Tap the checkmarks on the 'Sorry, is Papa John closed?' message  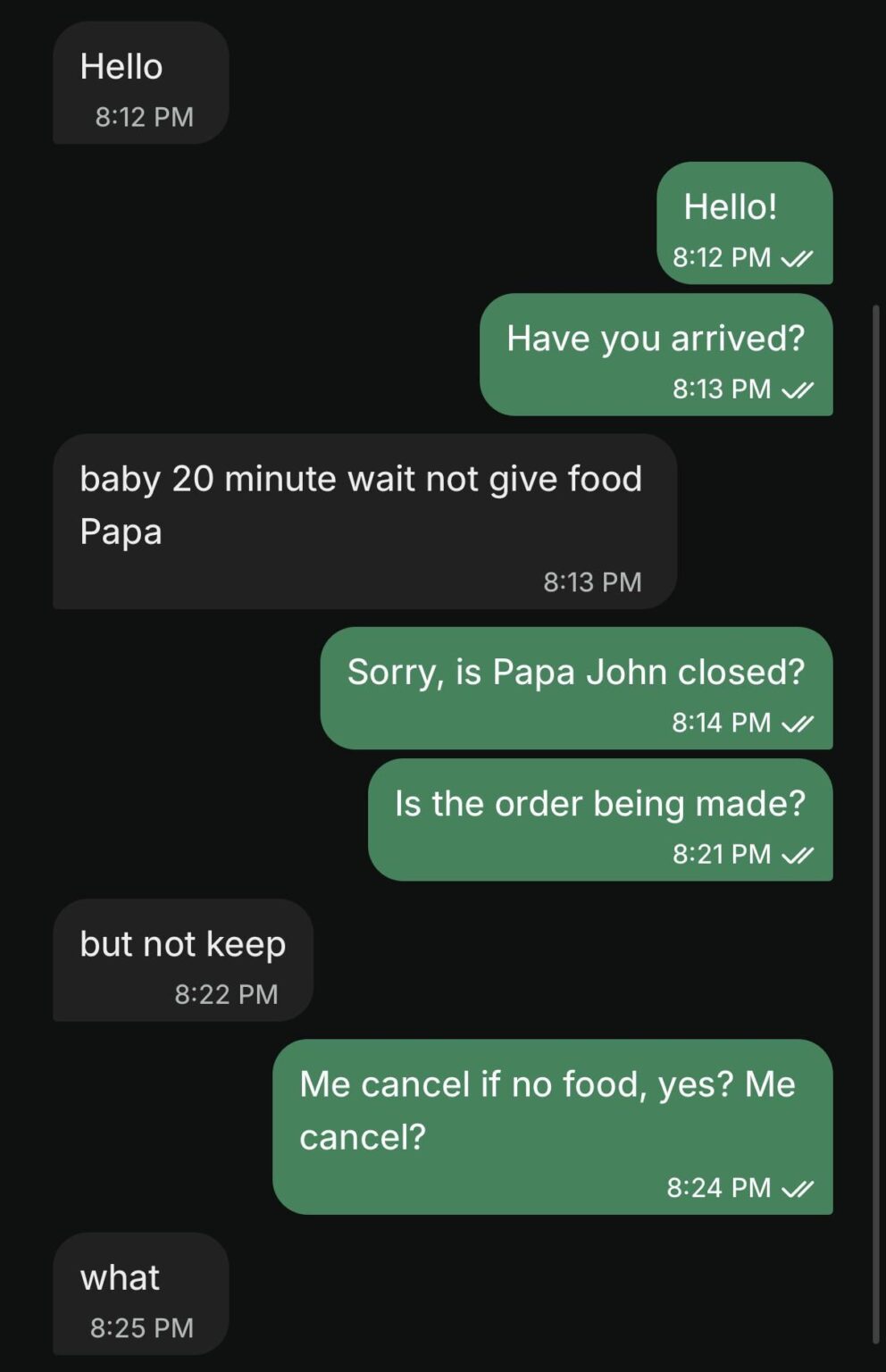[798, 723]
